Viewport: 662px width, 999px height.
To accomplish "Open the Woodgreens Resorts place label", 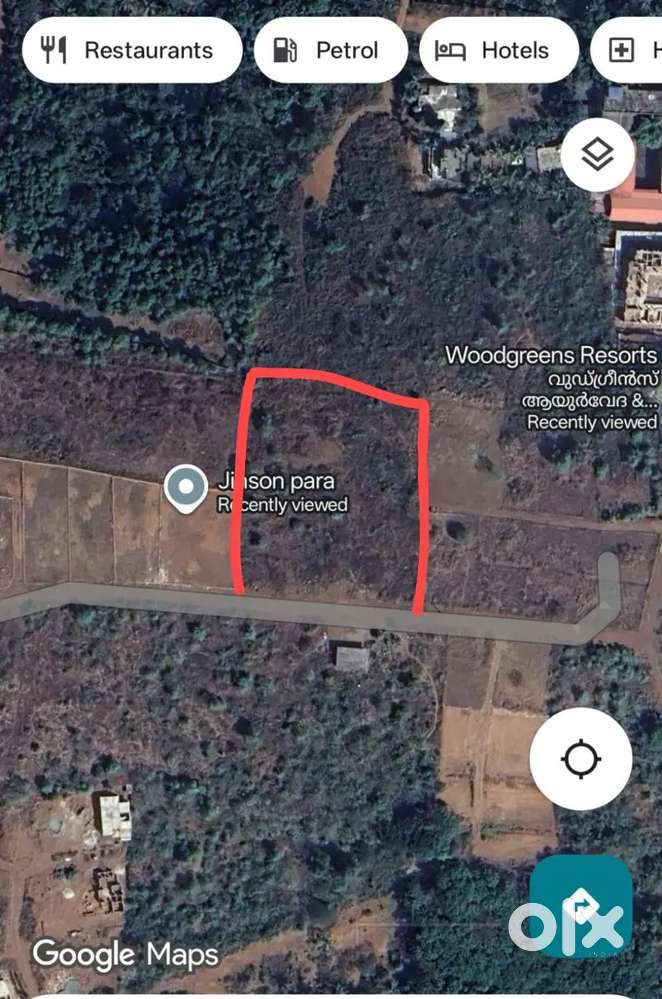I will click(551, 355).
